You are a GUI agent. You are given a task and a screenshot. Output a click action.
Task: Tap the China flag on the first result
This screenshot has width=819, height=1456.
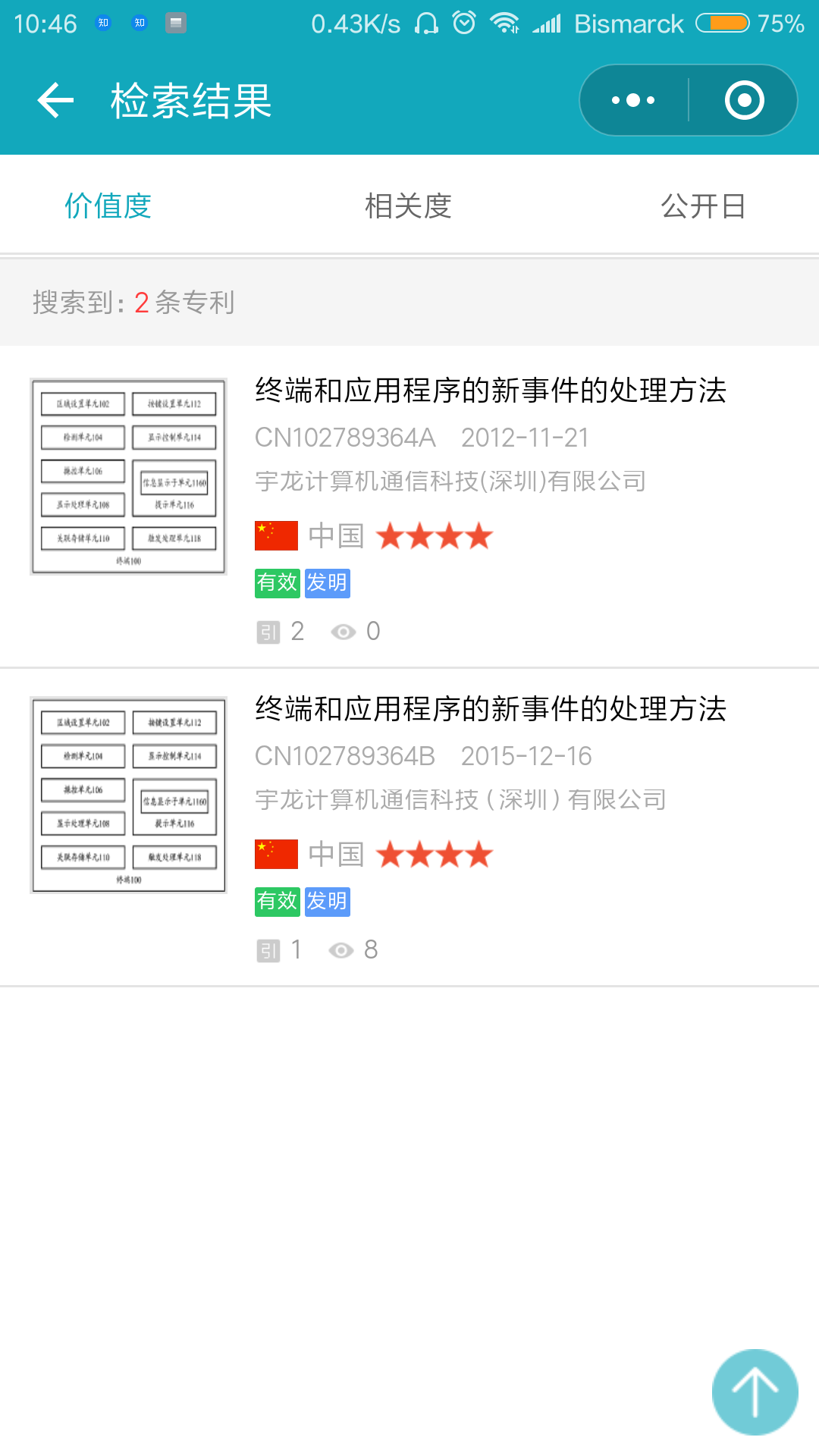275,535
